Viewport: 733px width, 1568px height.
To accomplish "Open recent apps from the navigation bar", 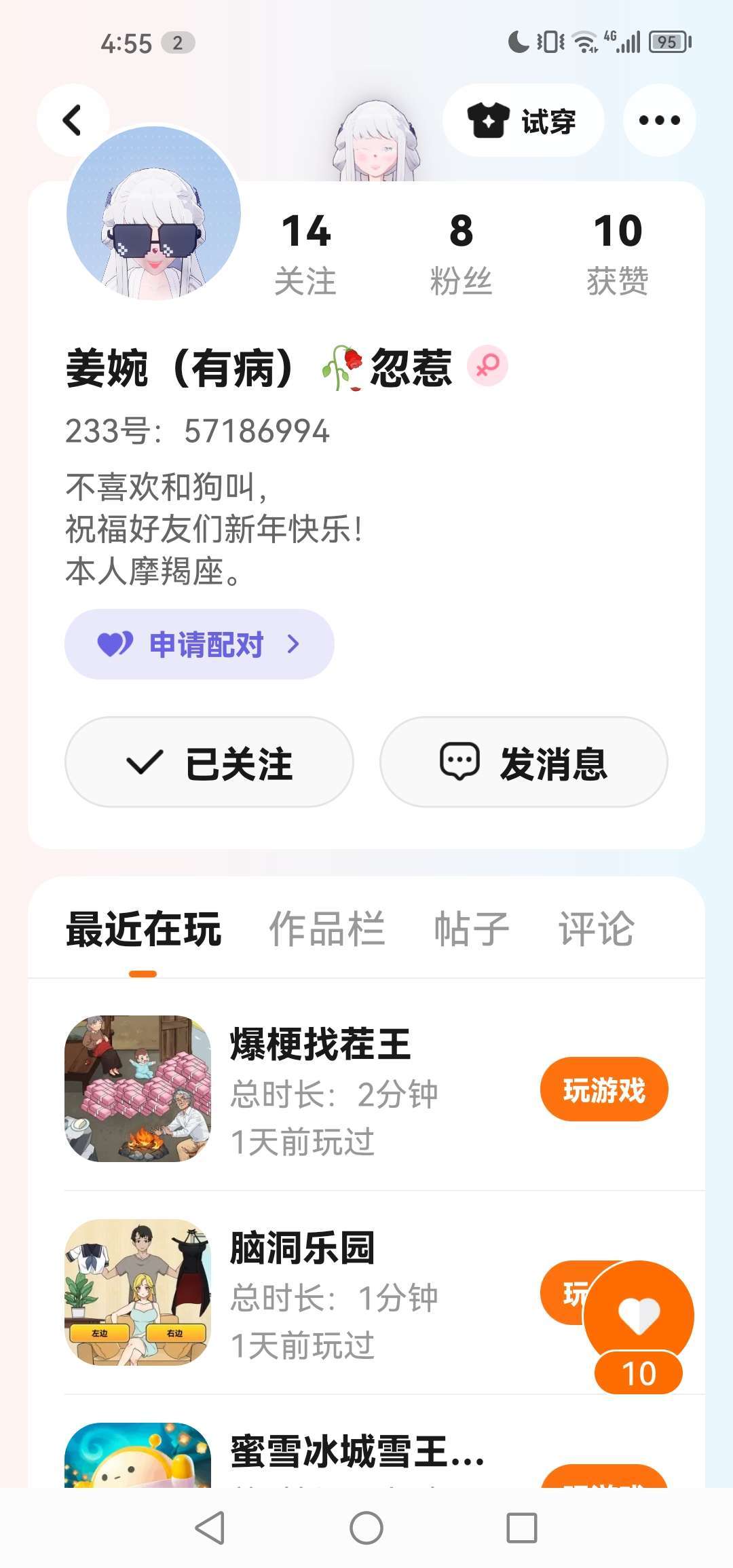I will pyautogui.click(x=522, y=1529).
